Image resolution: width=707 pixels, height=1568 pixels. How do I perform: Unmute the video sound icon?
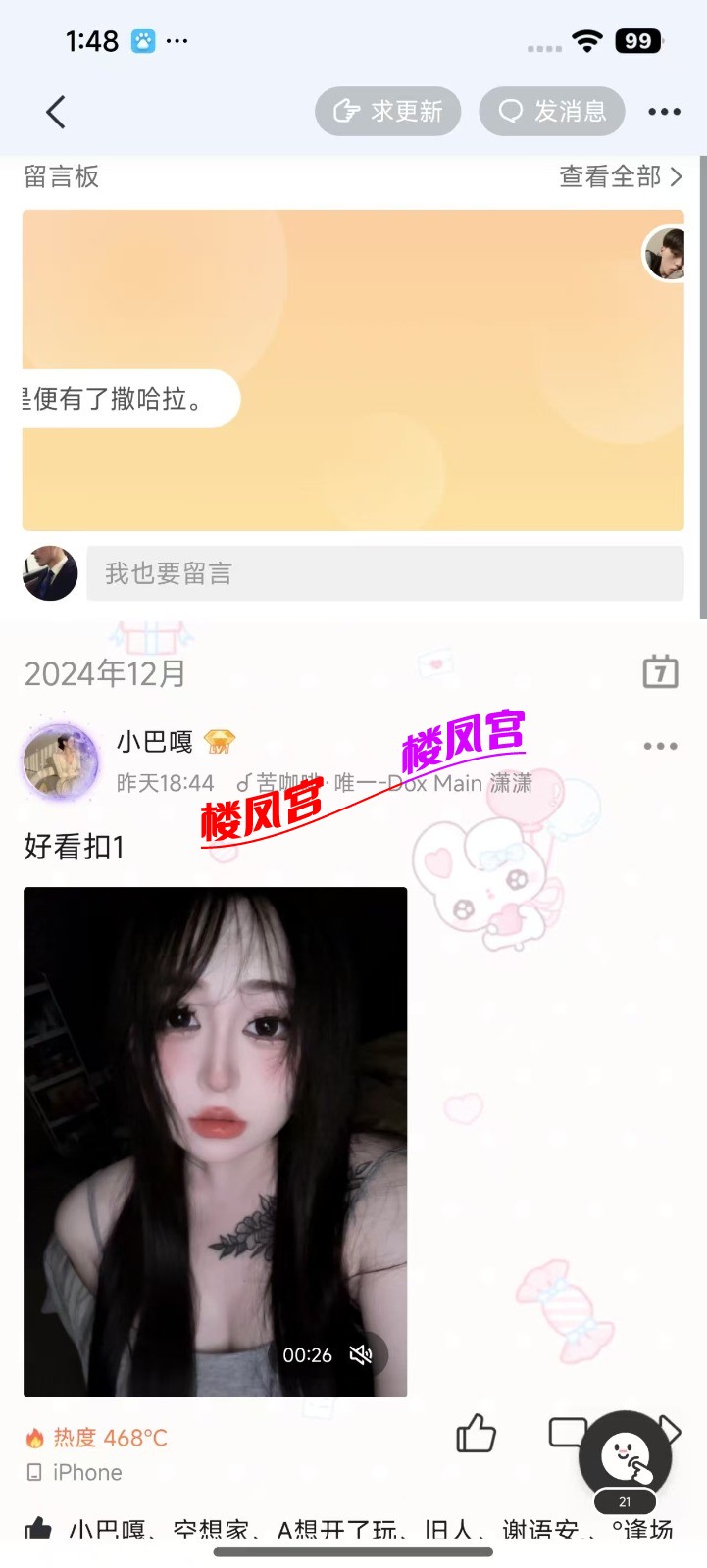(x=361, y=1355)
